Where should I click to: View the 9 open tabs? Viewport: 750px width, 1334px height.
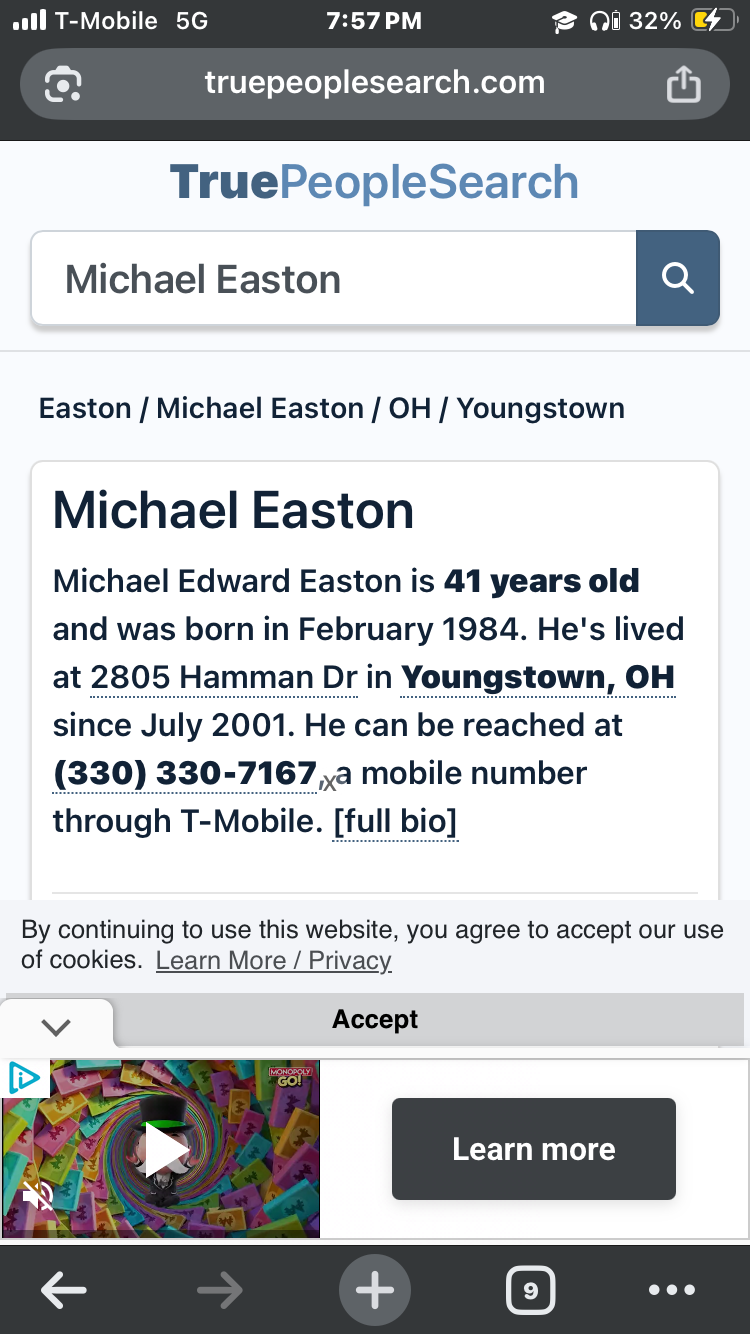coord(530,1291)
